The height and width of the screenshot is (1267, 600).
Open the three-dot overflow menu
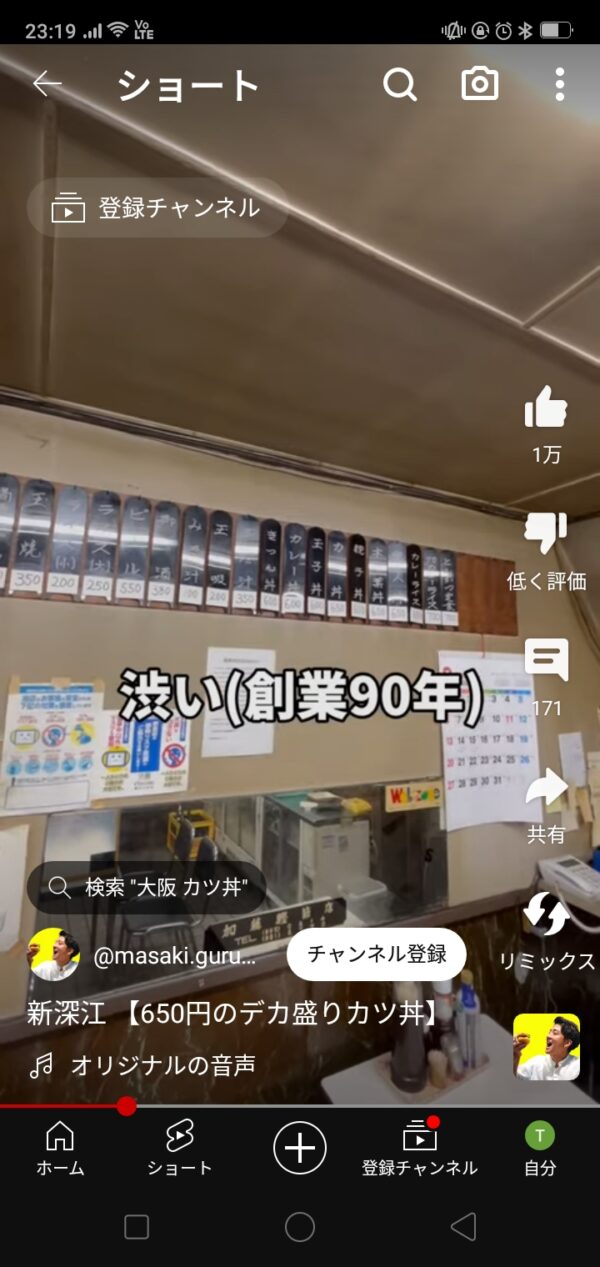tap(560, 85)
